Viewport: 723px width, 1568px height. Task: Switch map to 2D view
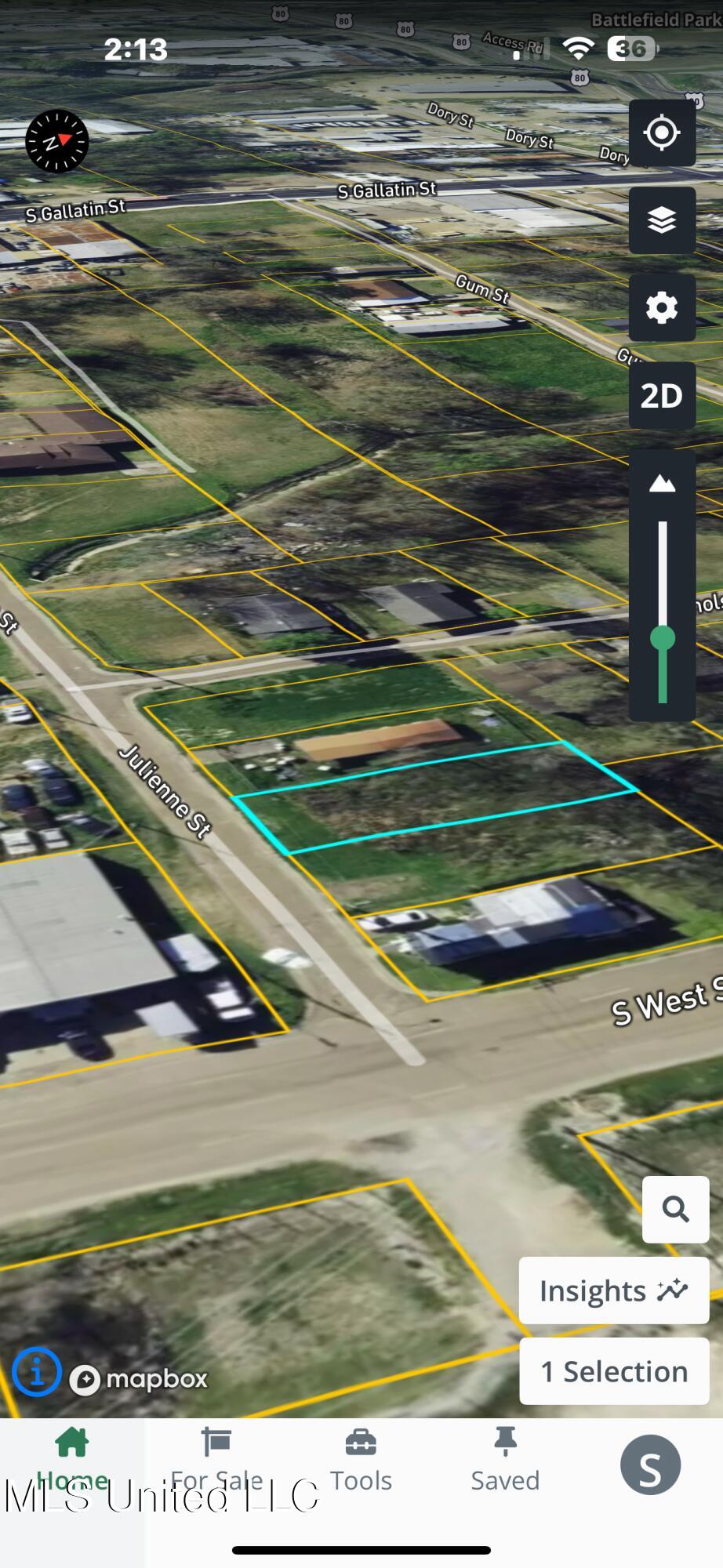click(662, 396)
